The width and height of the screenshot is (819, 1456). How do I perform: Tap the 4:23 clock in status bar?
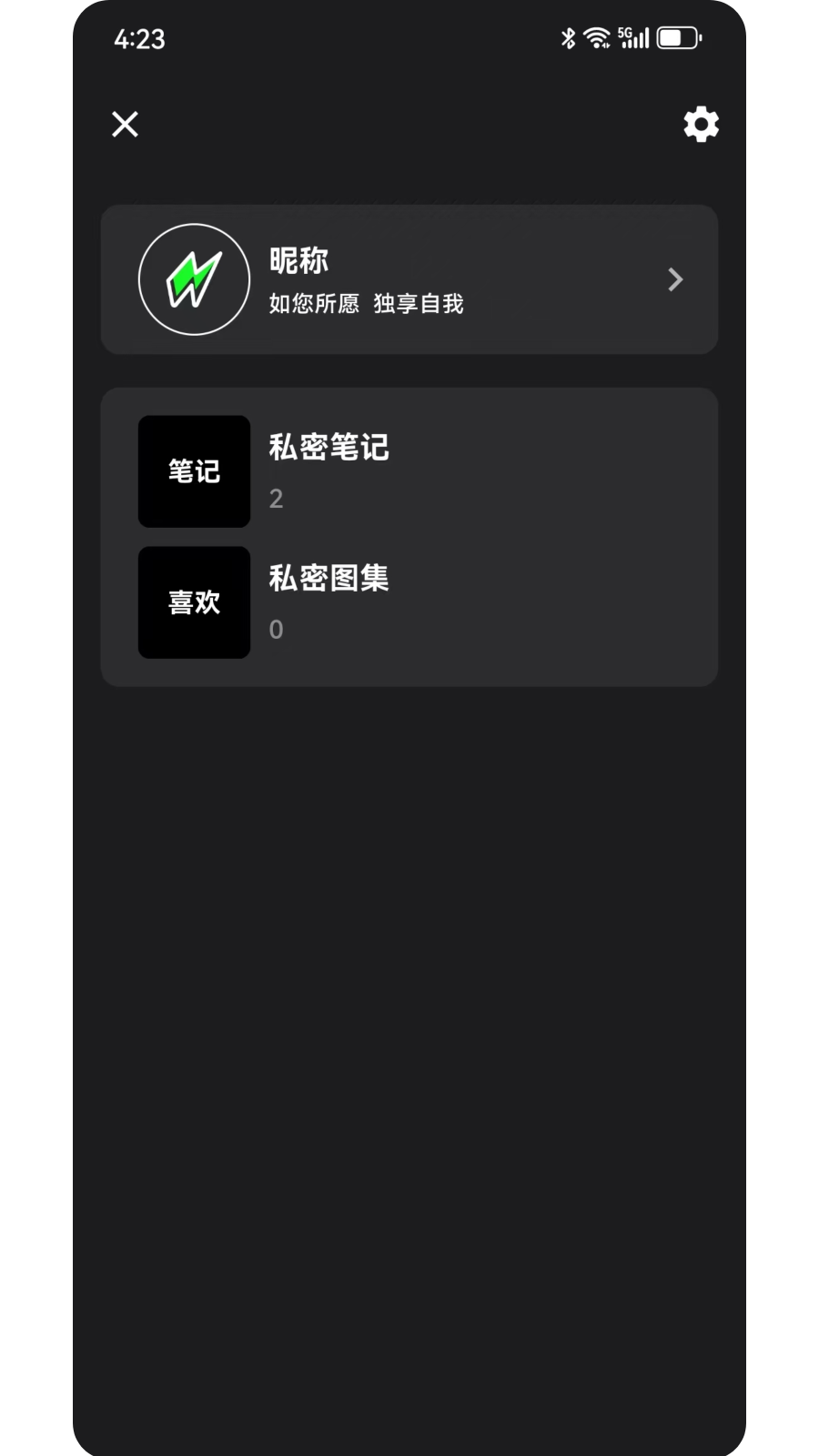coord(139,39)
